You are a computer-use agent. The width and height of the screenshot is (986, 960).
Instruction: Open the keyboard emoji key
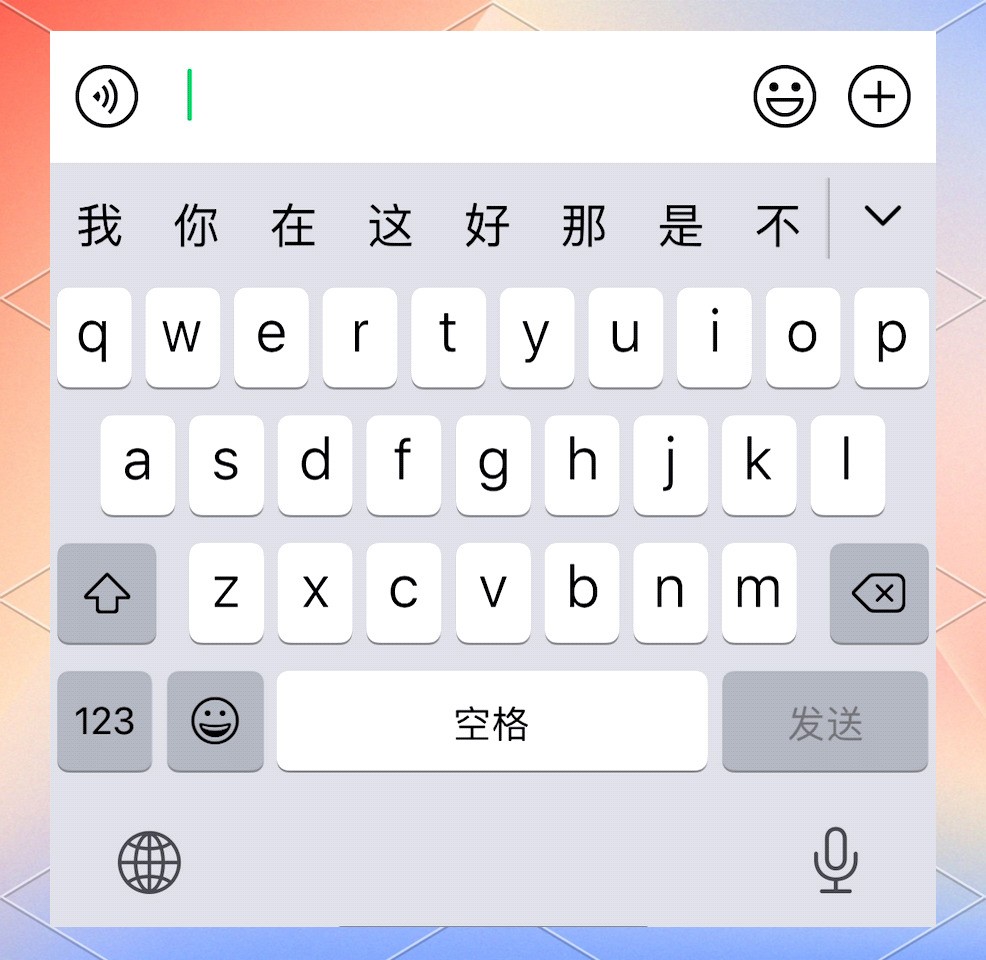[x=215, y=721]
